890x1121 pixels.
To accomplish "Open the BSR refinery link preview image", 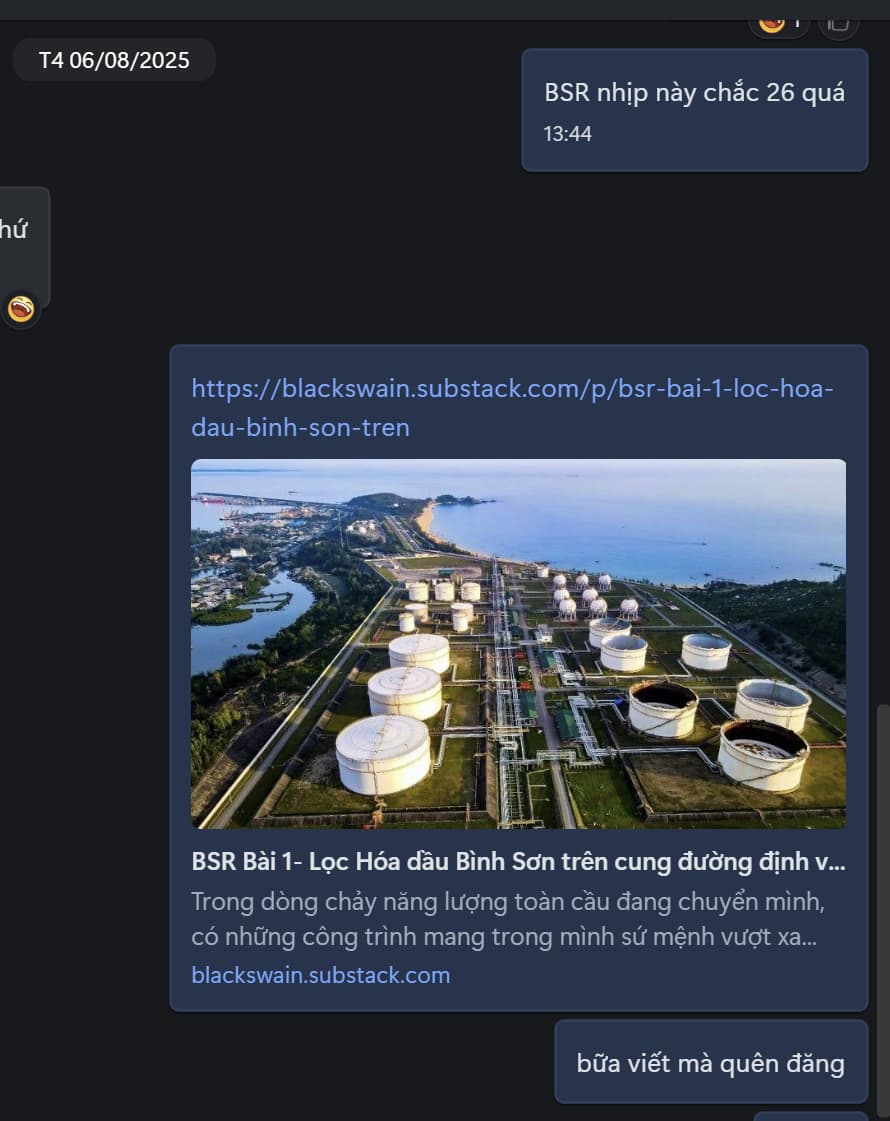I will coord(518,643).
